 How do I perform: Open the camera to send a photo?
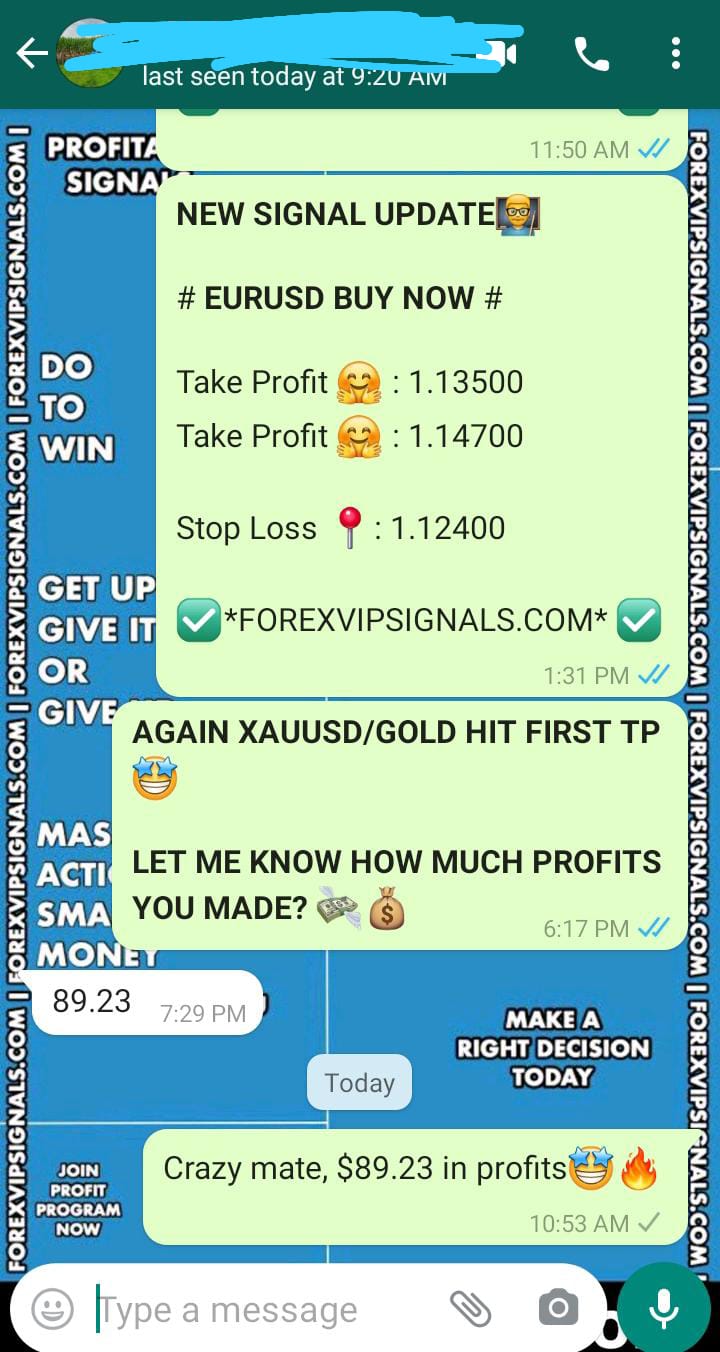point(558,1308)
